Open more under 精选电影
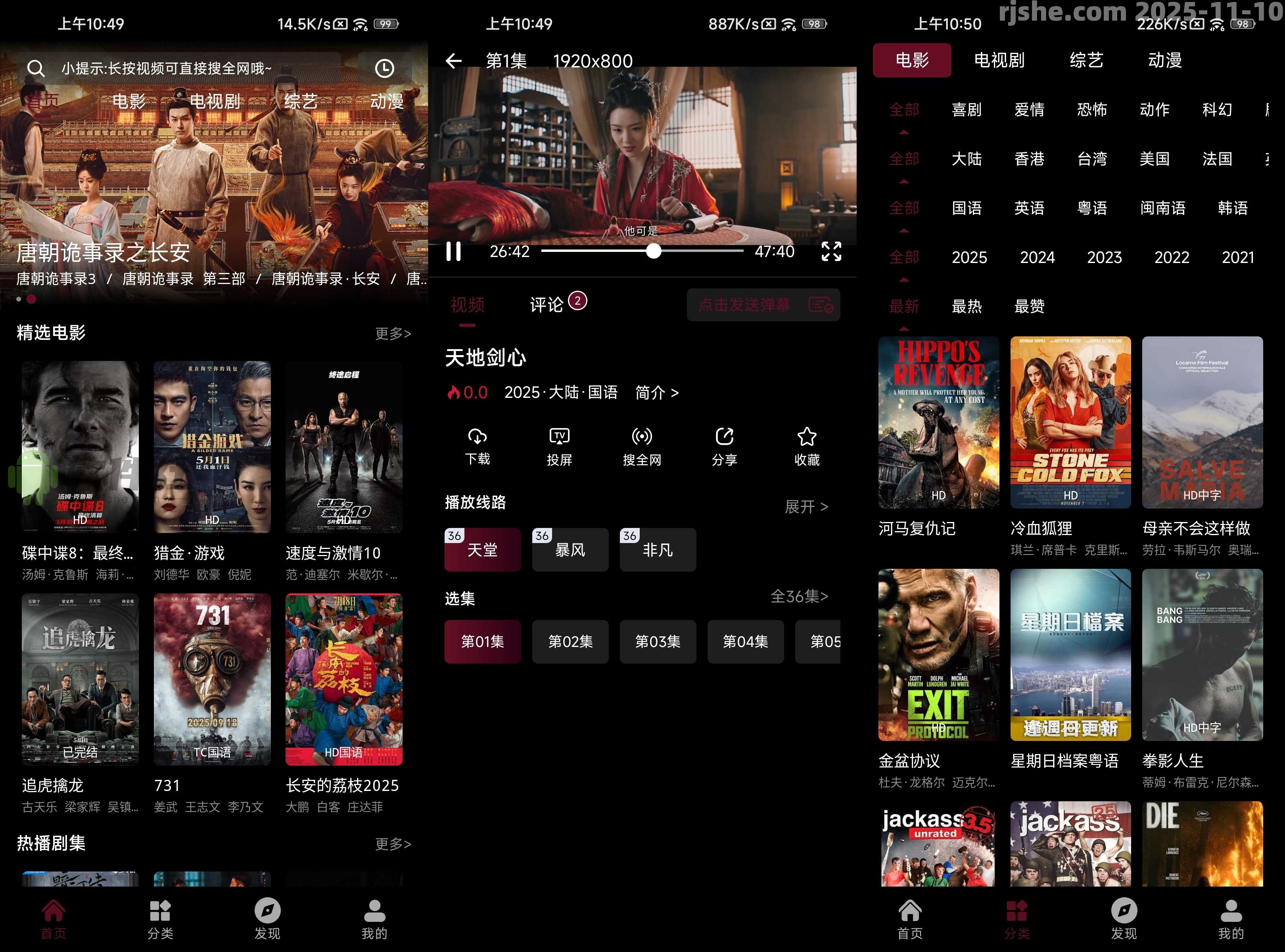 pyautogui.click(x=392, y=333)
